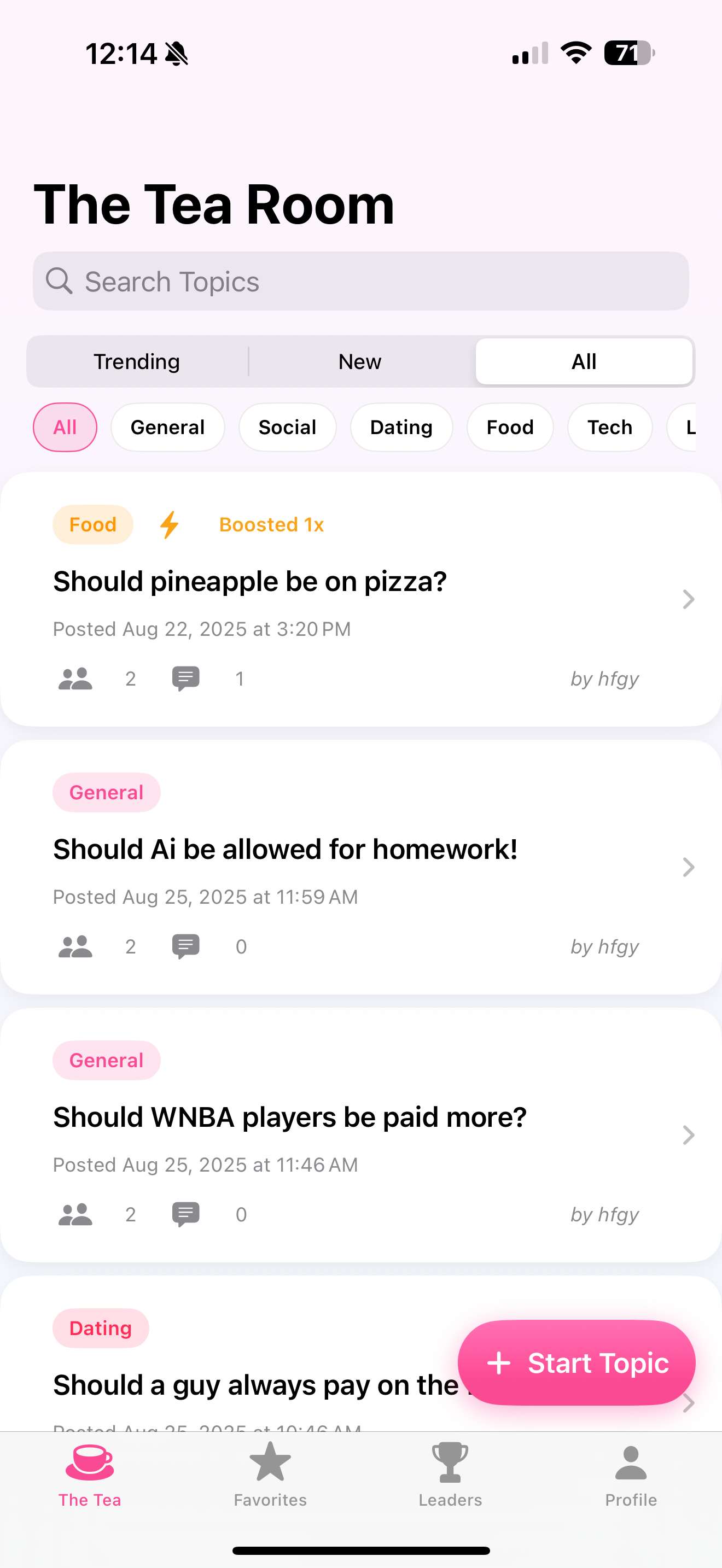Open the guy always pay topic

click(x=255, y=1385)
